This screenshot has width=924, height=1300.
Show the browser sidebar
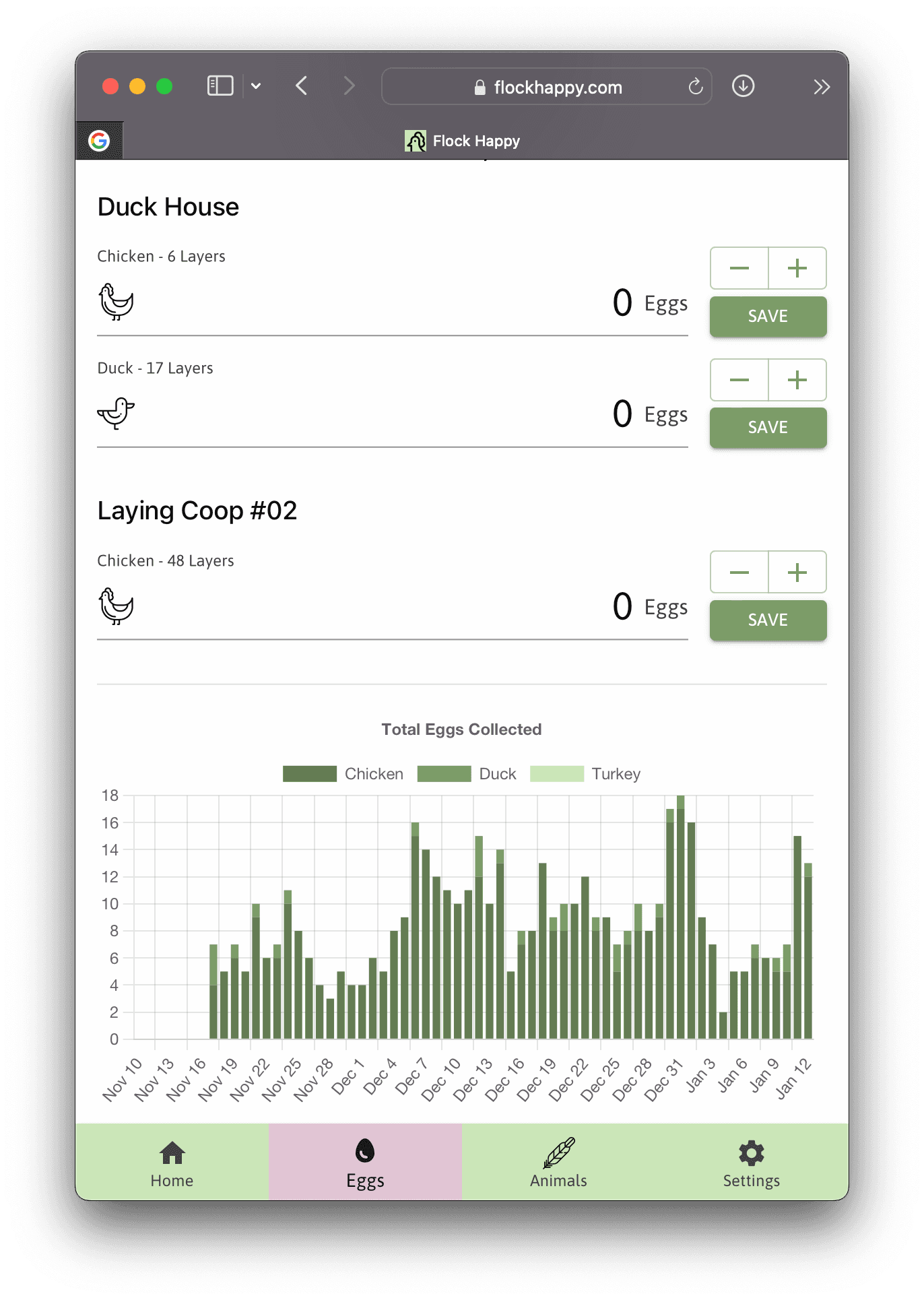[220, 86]
